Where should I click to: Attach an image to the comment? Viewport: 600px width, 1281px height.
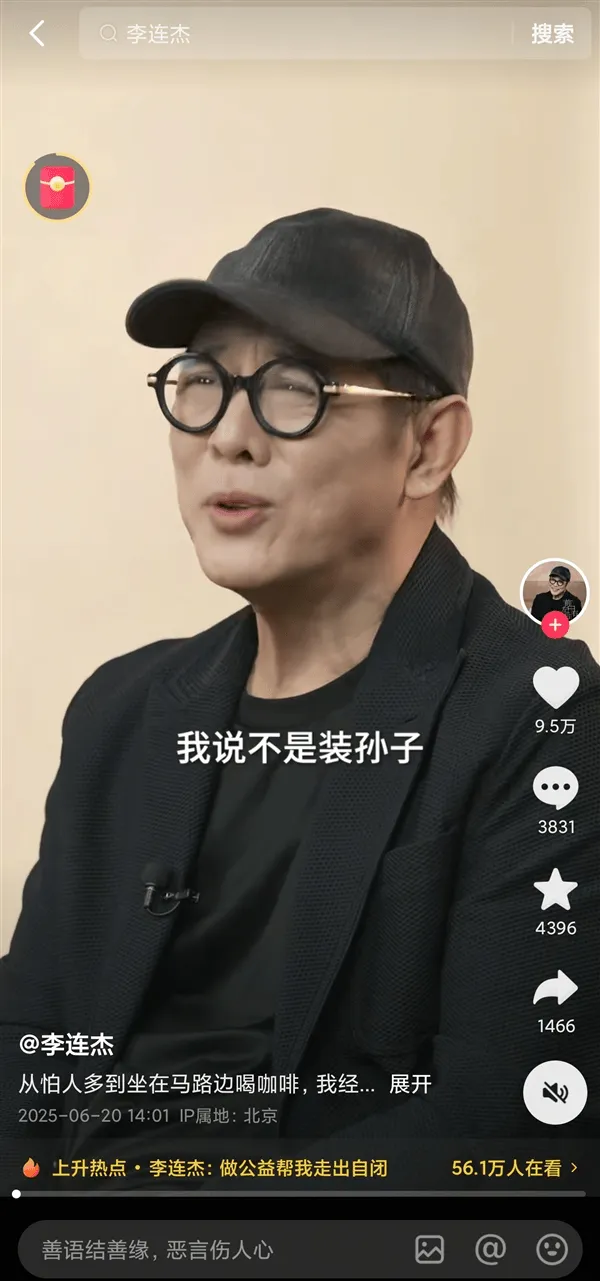[430, 1249]
